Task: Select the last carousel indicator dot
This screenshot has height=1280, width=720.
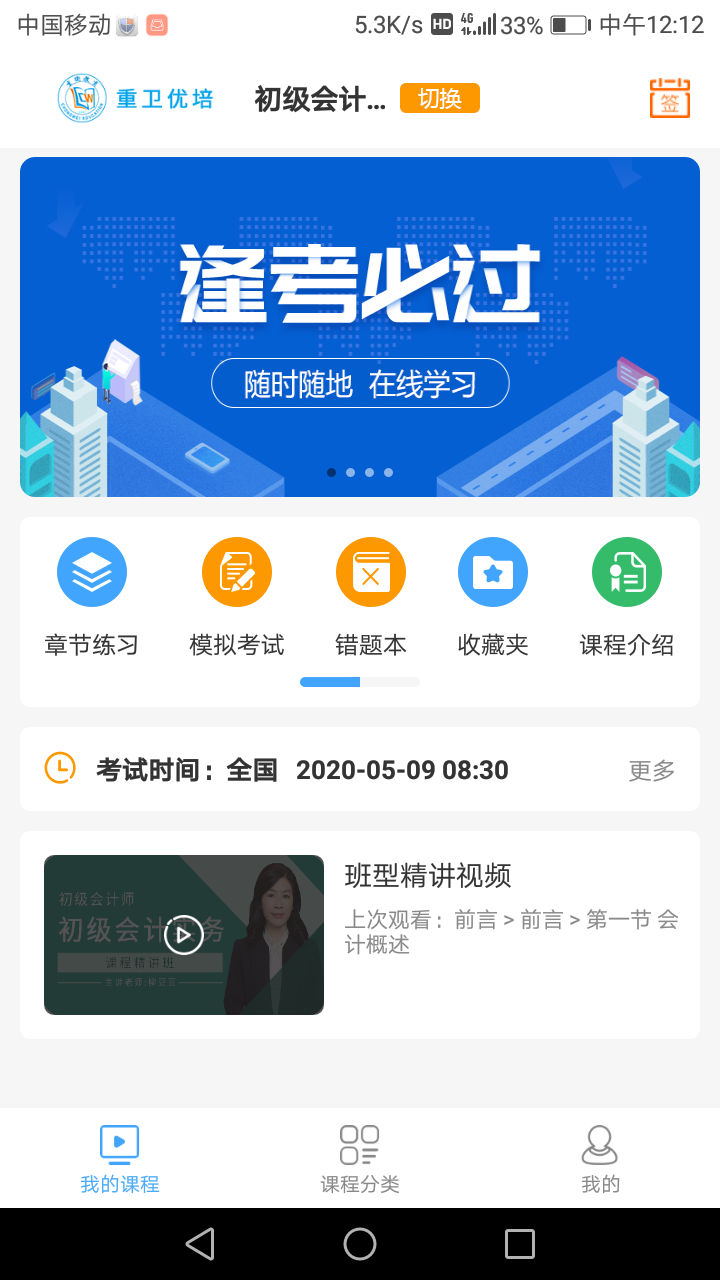Action: [x=388, y=472]
